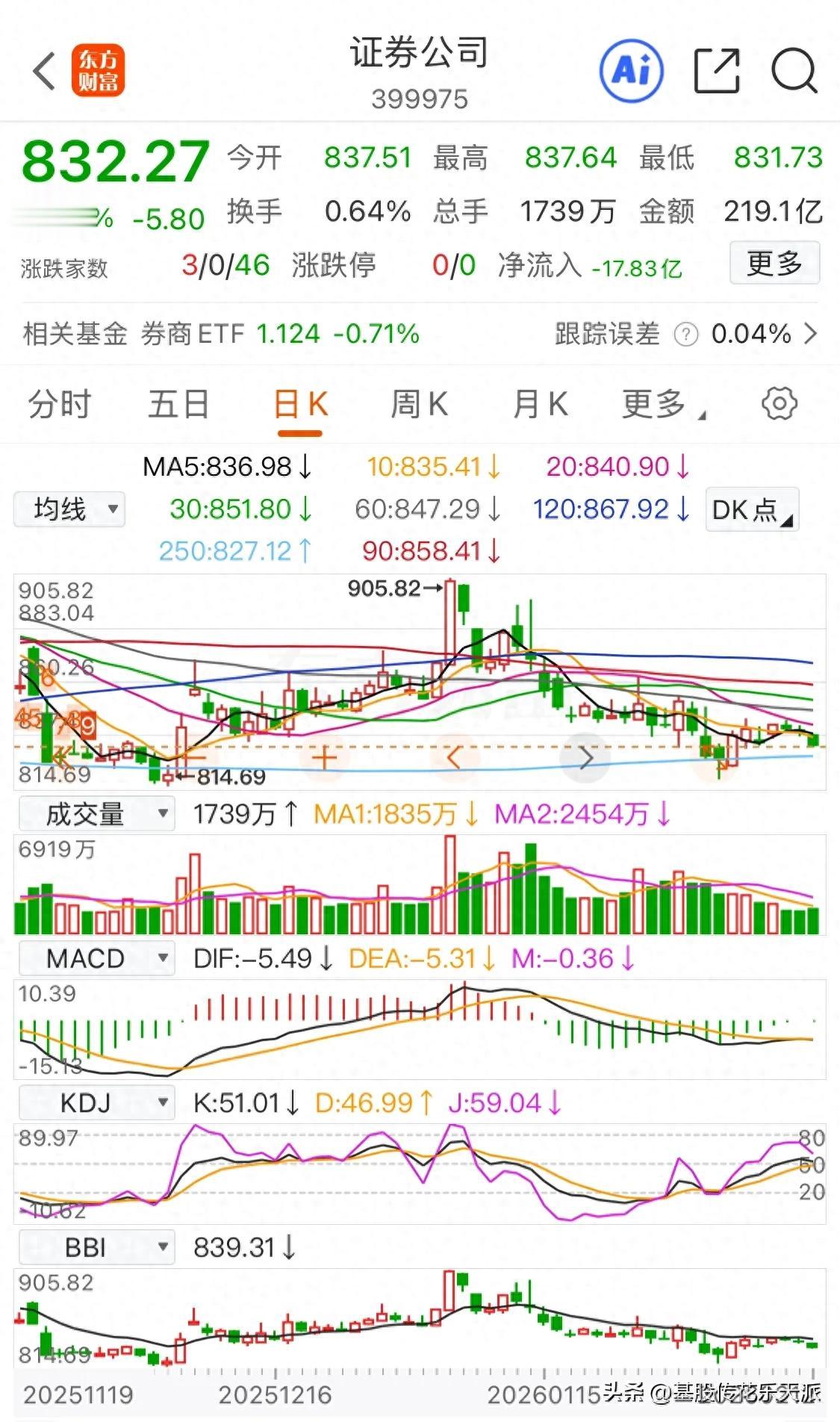Switch to the 五日 chart tab
This screenshot has height=1422, width=840.
(178, 405)
